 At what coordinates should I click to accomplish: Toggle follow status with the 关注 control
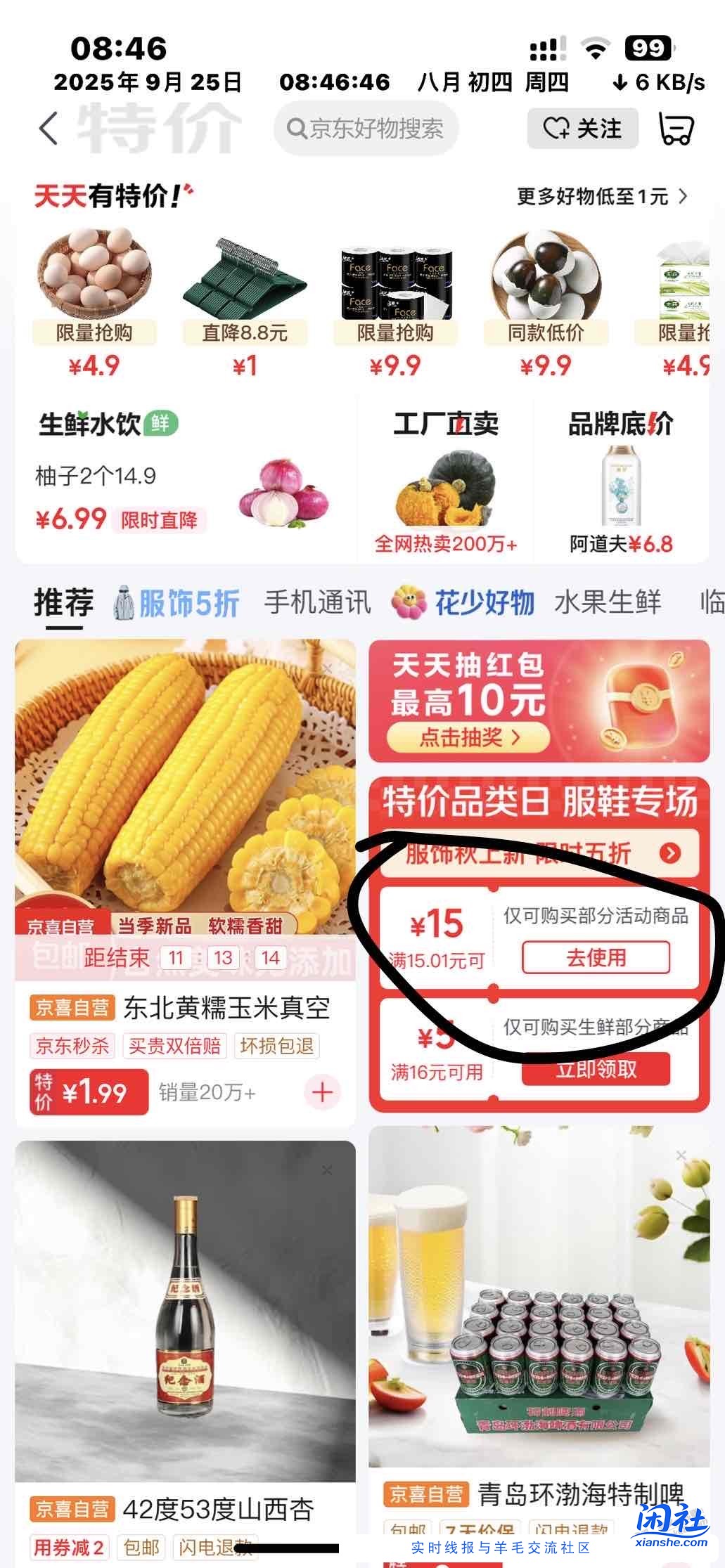pyautogui.click(x=582, y=128)
